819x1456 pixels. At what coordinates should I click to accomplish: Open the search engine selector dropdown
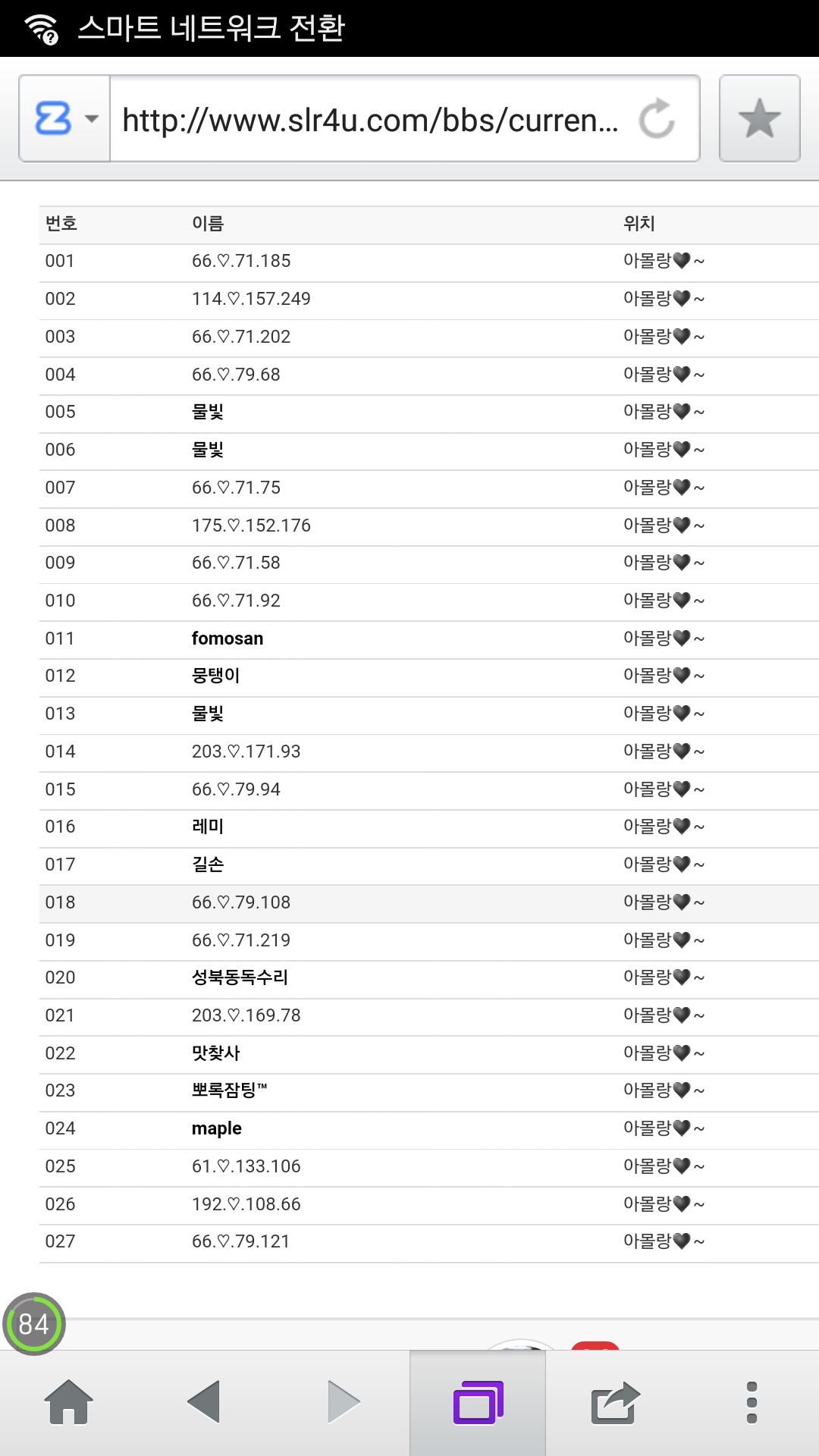65,119
